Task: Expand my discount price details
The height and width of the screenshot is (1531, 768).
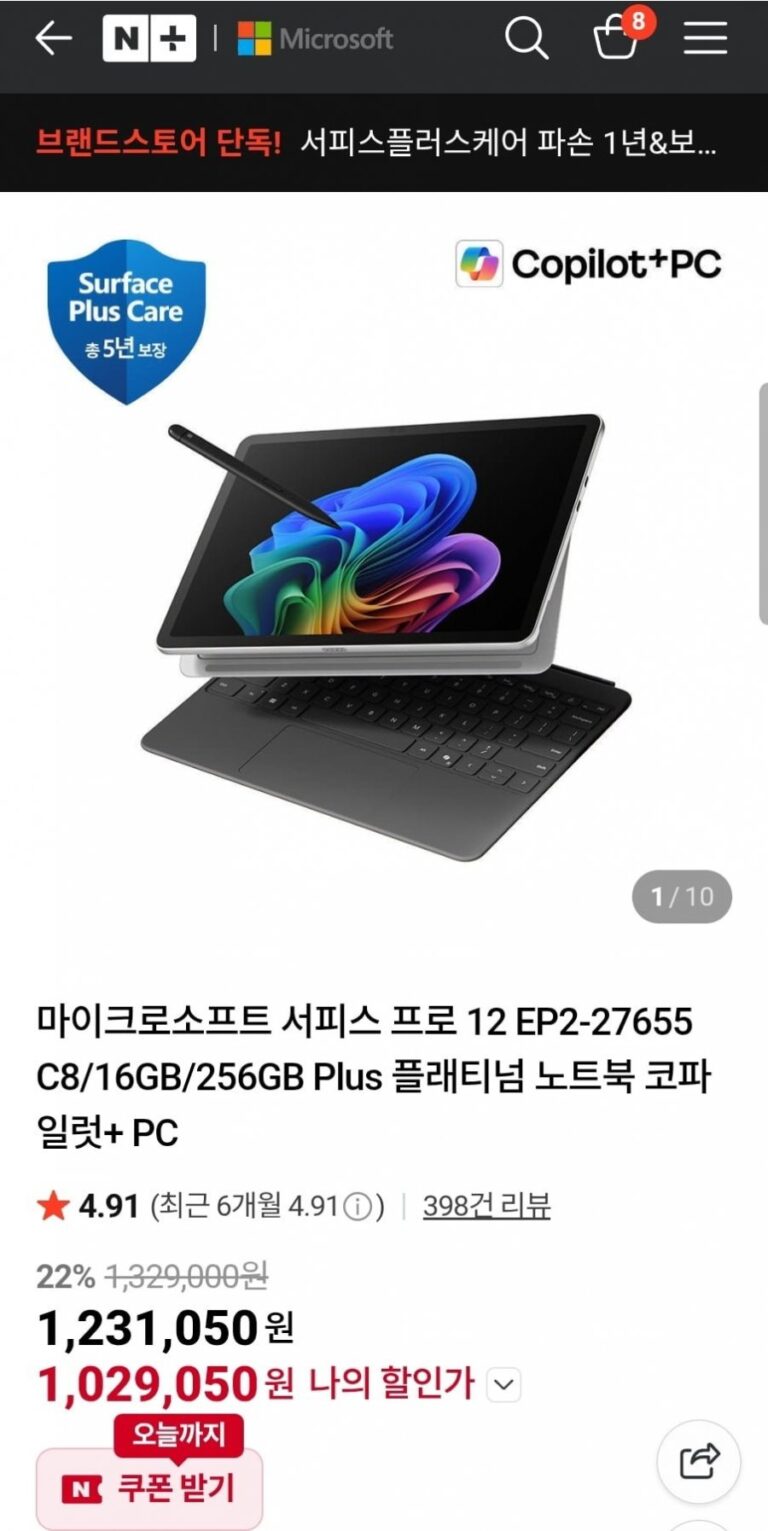Action: tap(505, 1385)
